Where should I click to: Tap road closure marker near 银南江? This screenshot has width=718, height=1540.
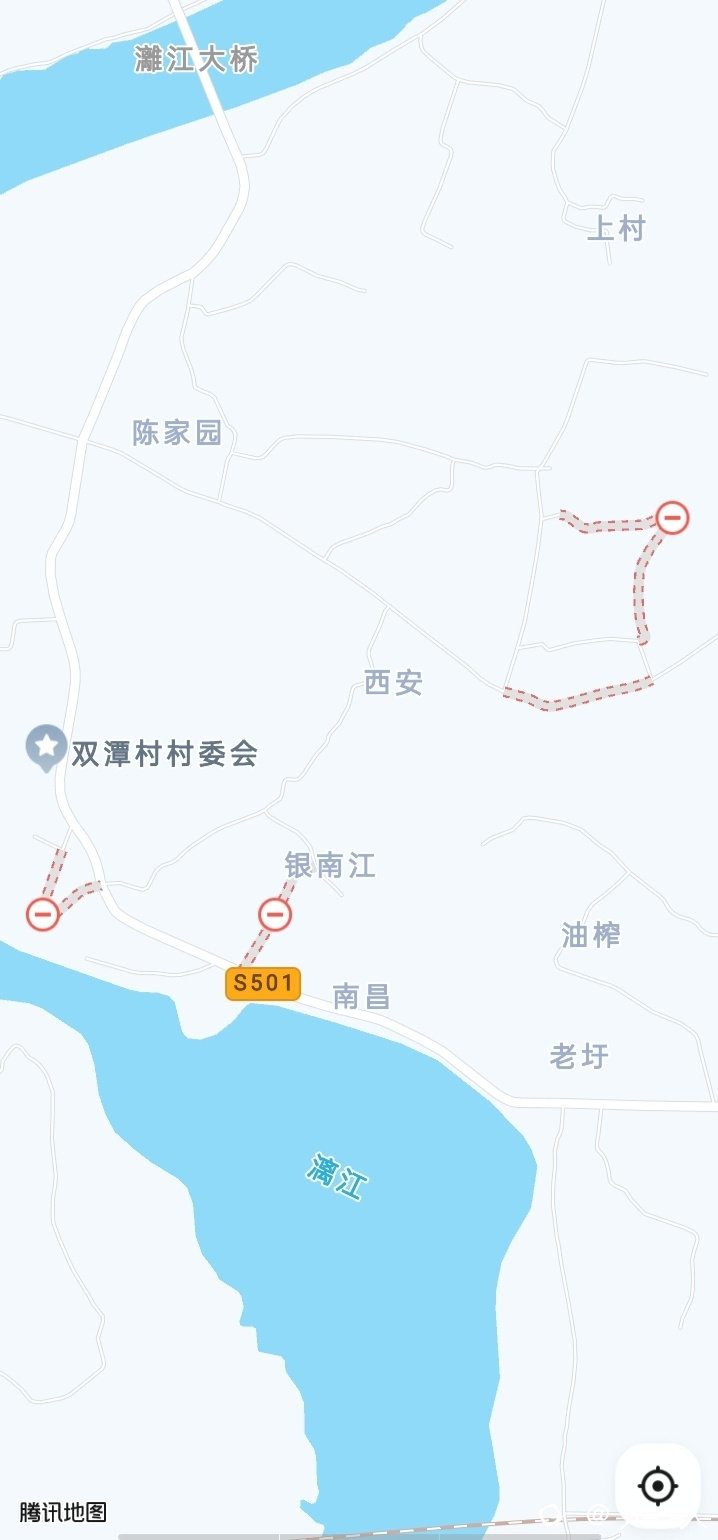275,914
